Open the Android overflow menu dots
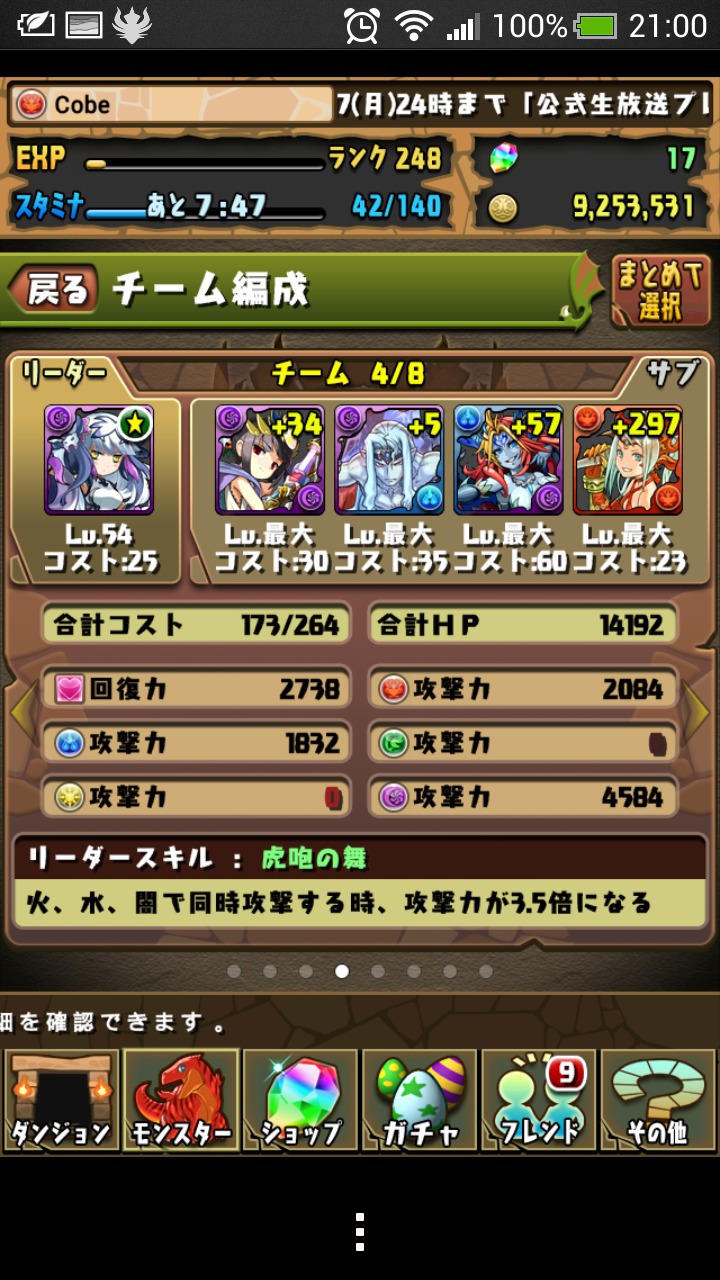This screenshot has width=720, height=1280. pyautogui.click(x=360, y=1232)
